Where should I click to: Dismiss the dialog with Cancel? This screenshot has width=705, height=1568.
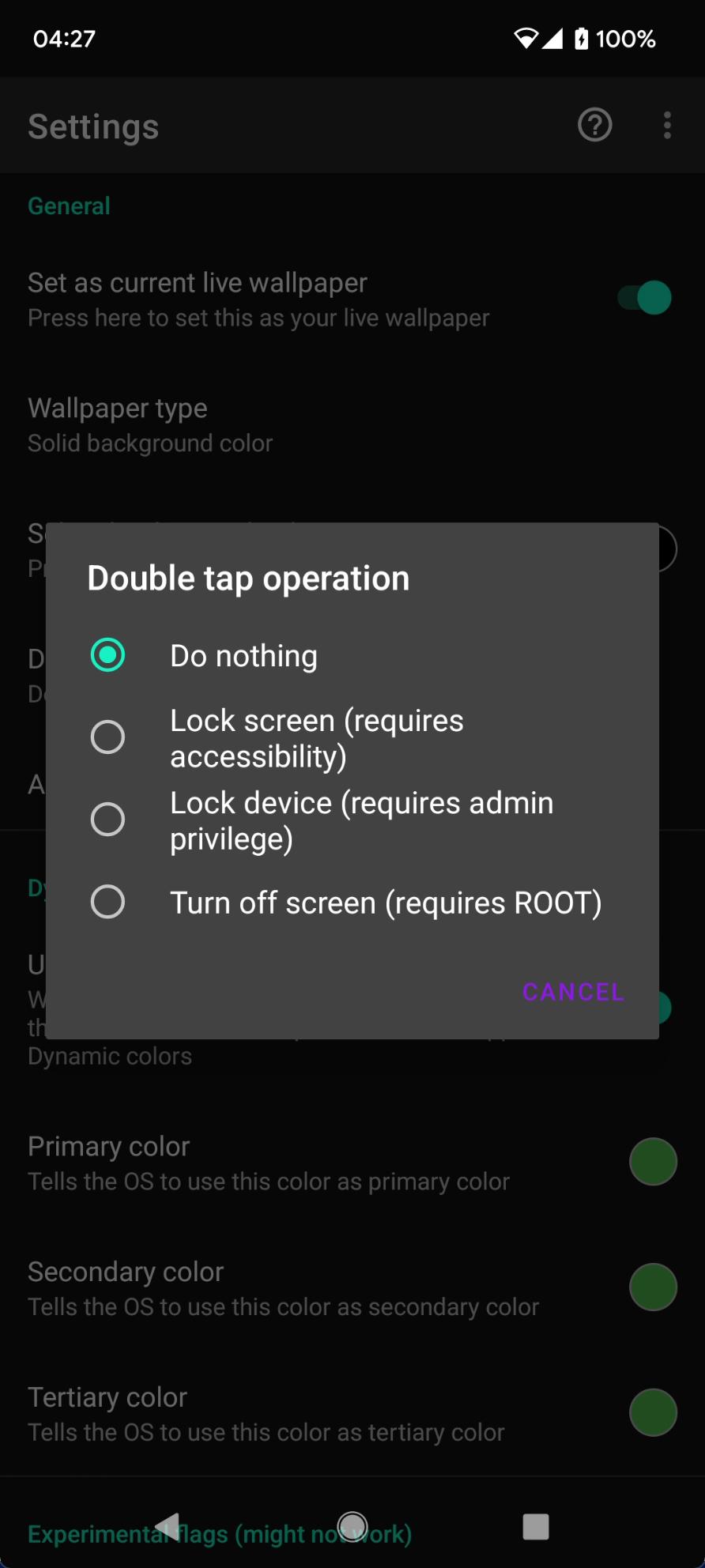coord(573,992)
